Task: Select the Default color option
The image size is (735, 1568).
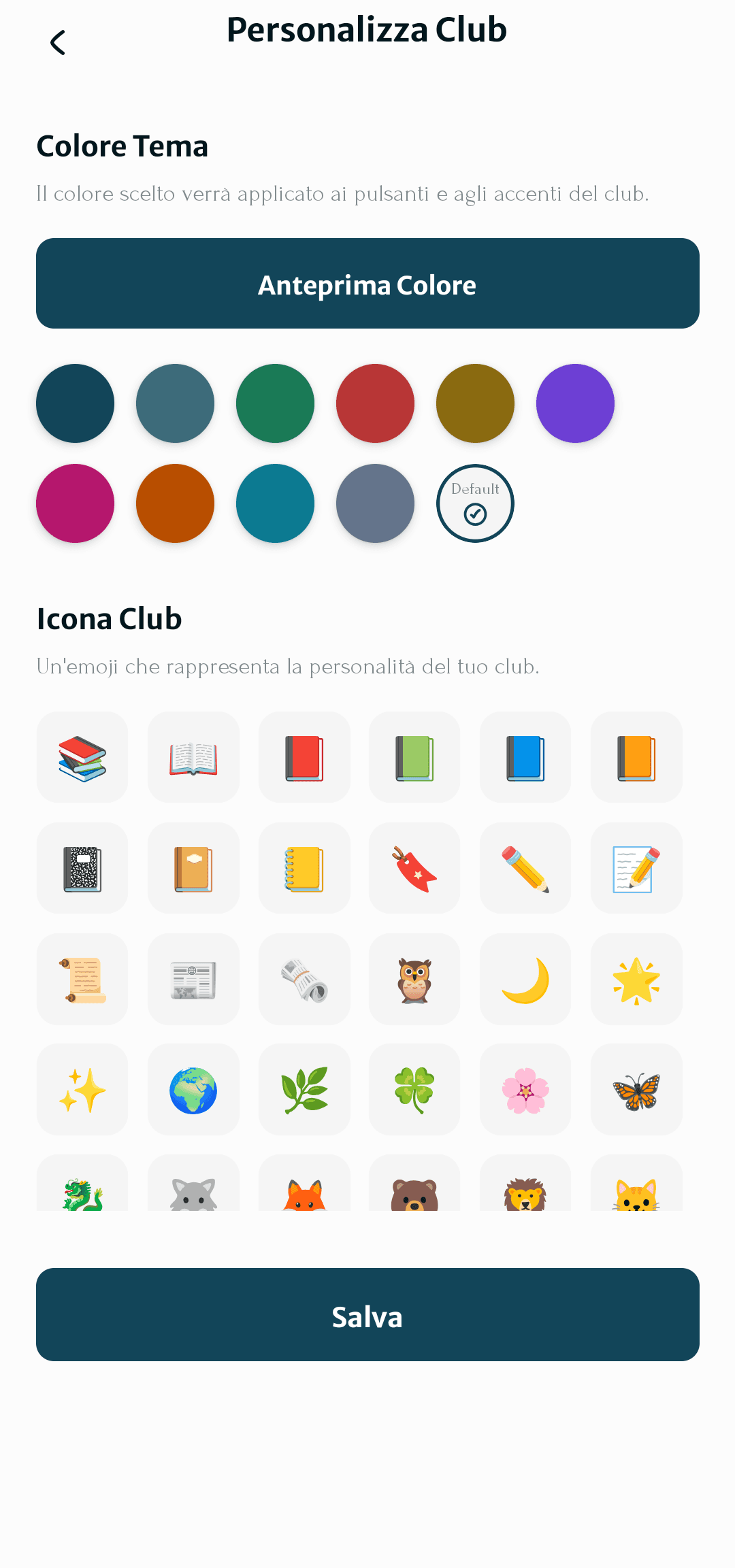Action: pos(475,503)
